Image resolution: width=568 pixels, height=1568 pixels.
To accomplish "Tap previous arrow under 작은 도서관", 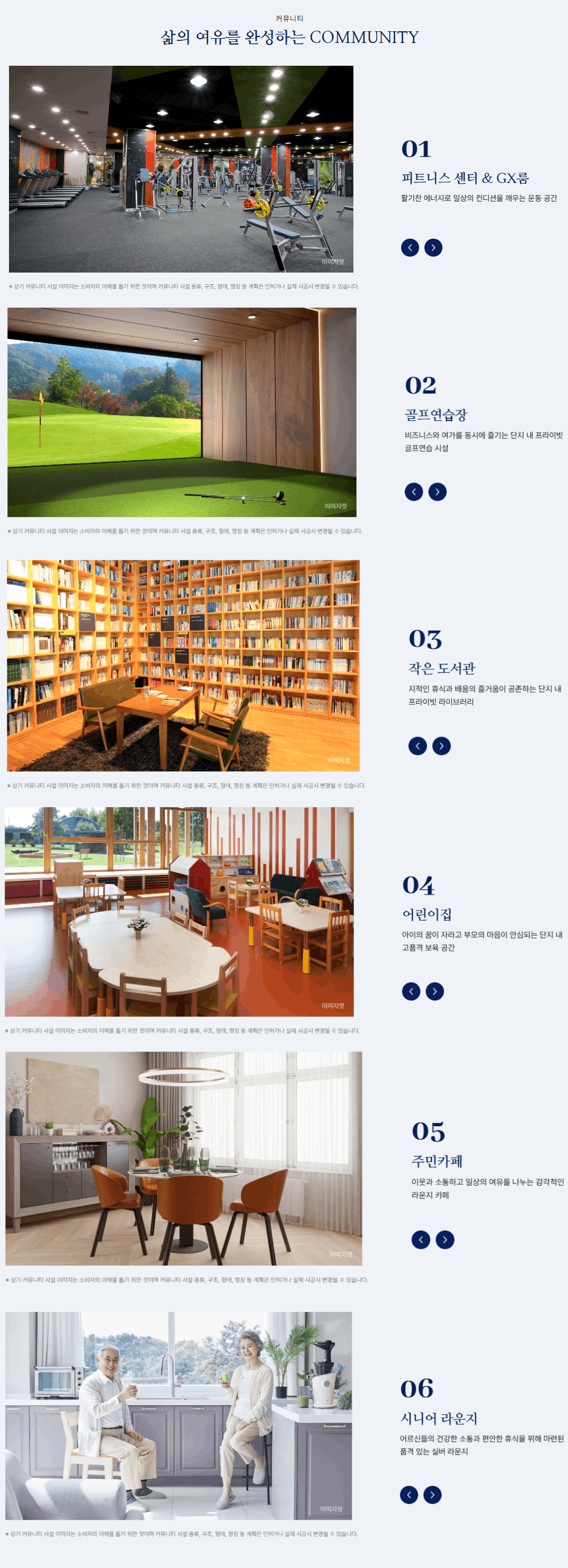I will (417, 746).
